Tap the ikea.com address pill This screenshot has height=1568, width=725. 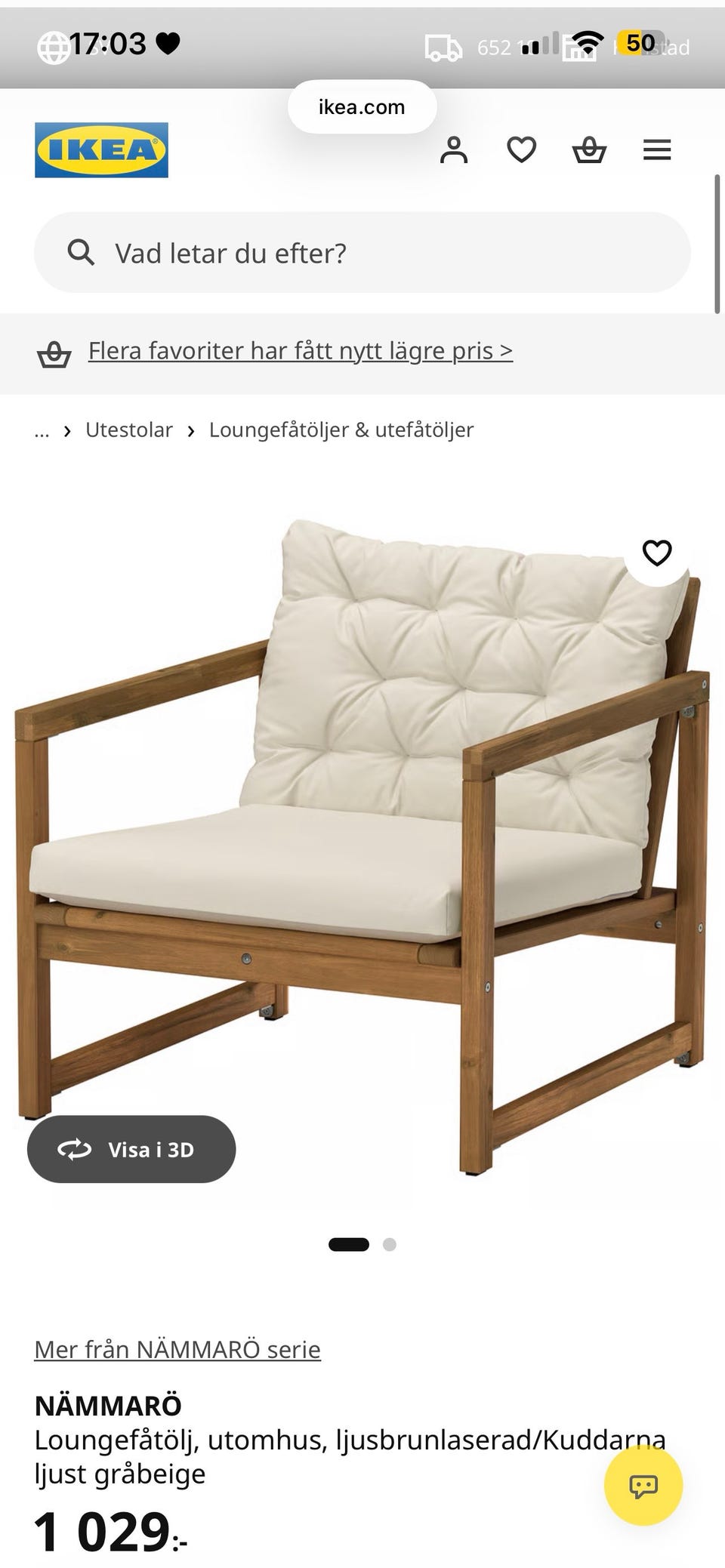click(362, 107)
